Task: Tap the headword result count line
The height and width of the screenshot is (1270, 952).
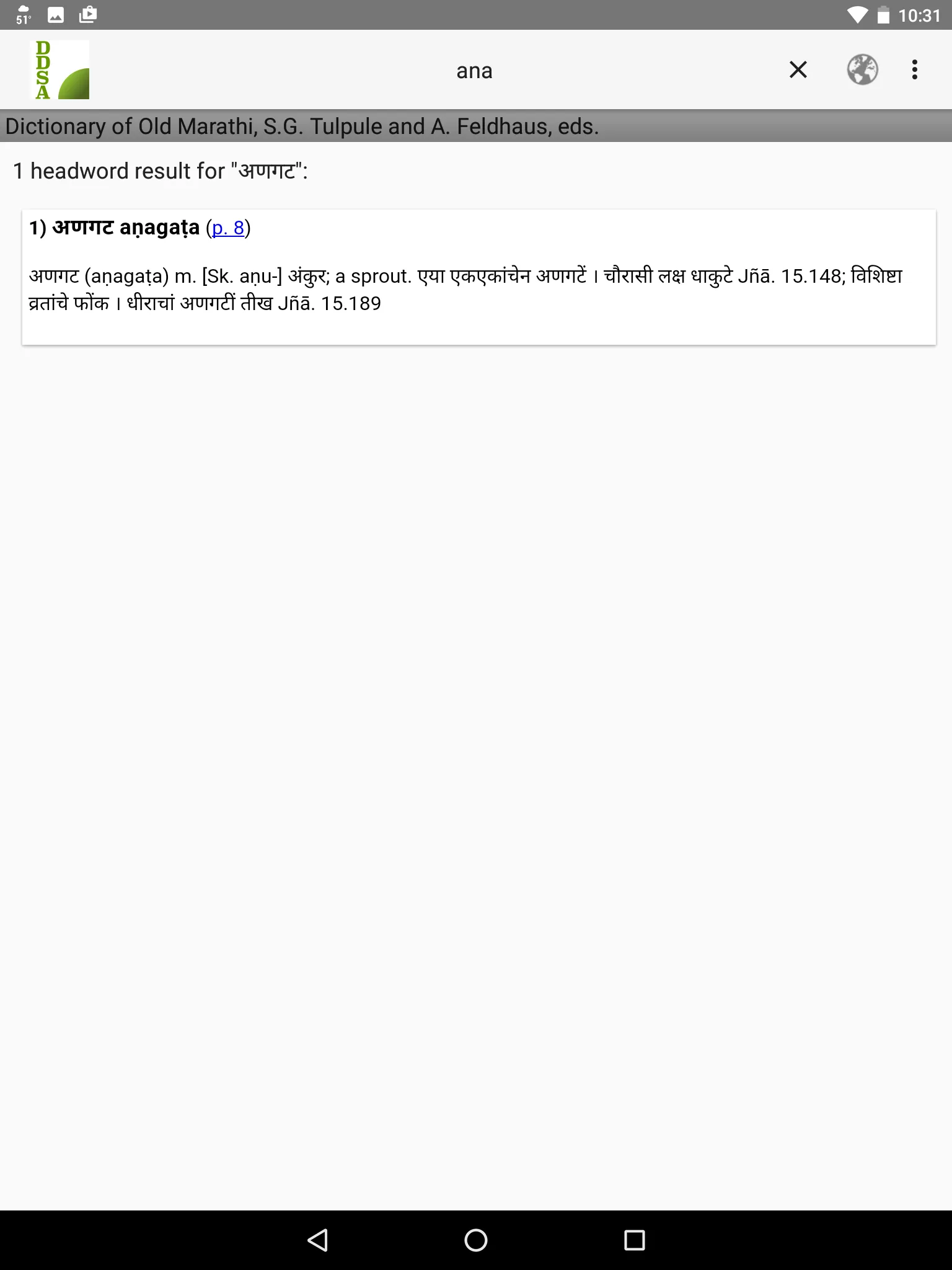Action: [x=160, y=171]
